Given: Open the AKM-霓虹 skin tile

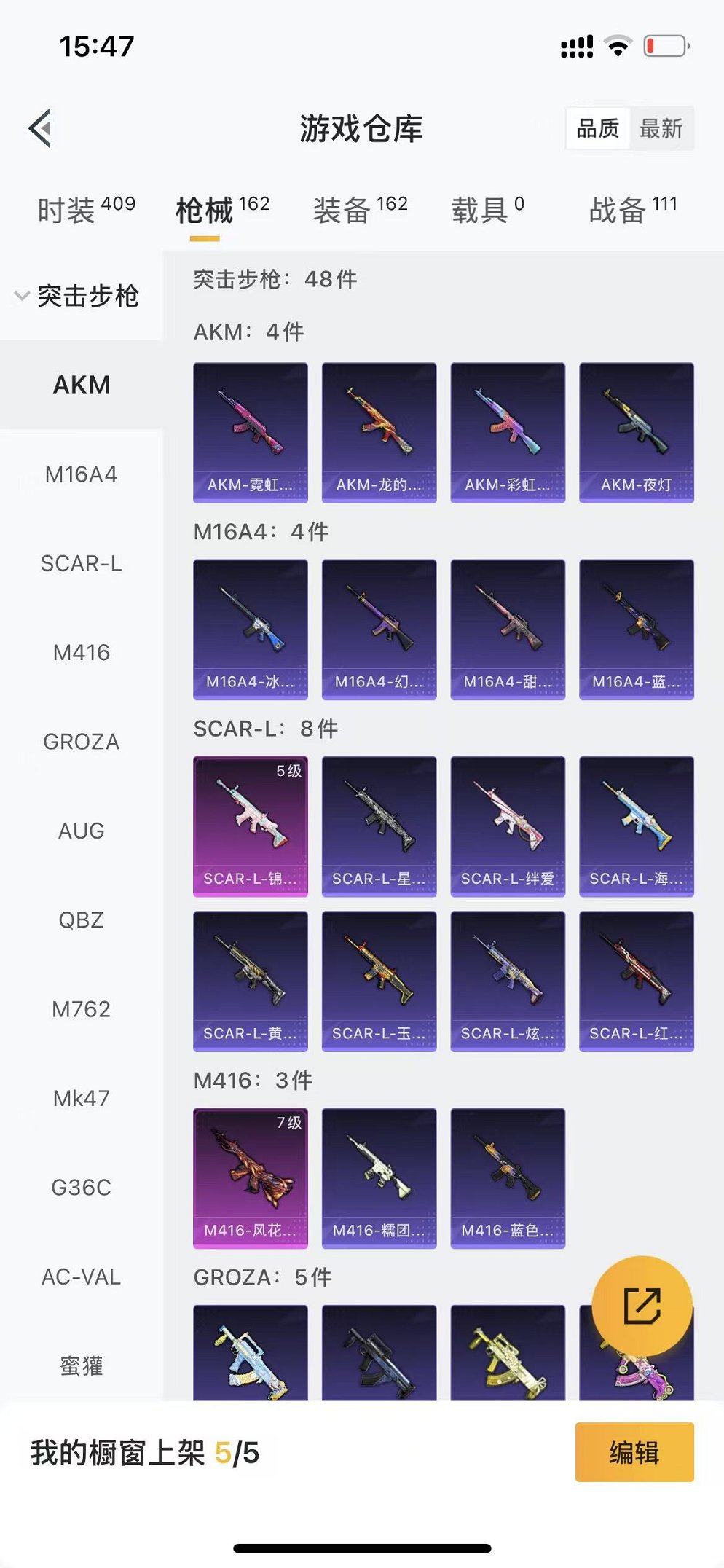Looking at the screenshot, I should (250, 432).
